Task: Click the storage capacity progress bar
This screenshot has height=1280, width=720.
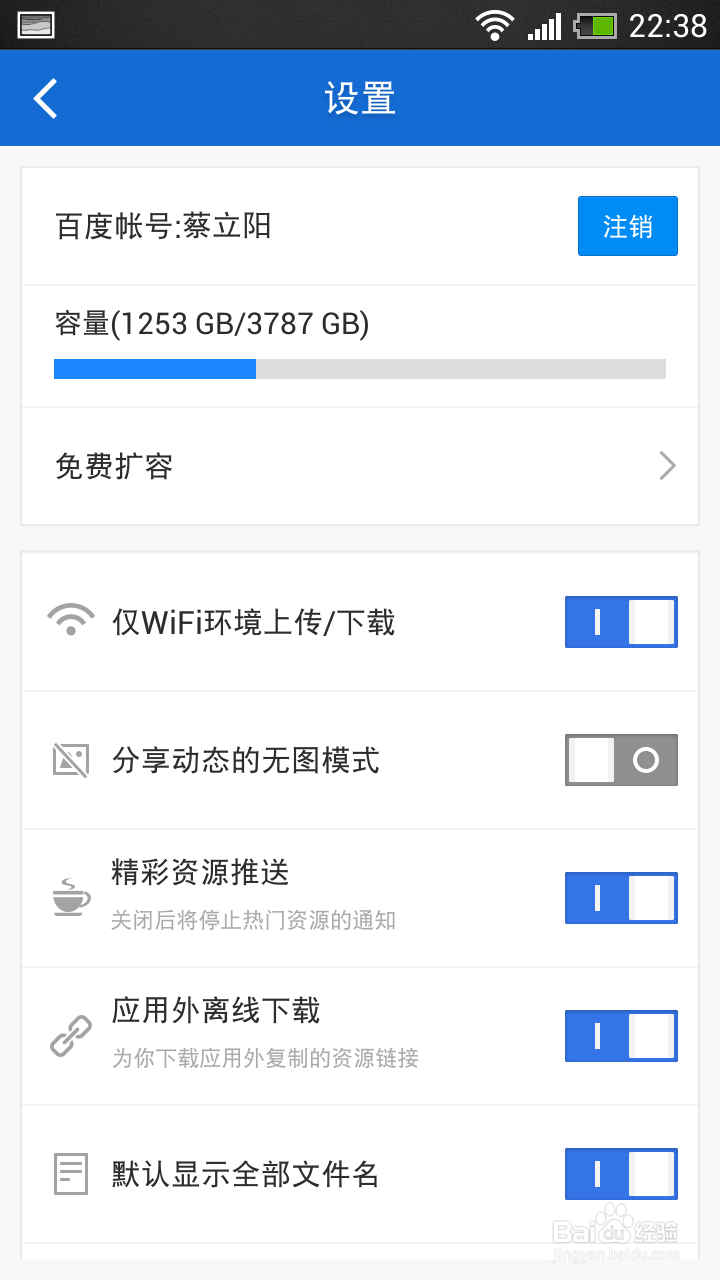Action: coord(360,369)
